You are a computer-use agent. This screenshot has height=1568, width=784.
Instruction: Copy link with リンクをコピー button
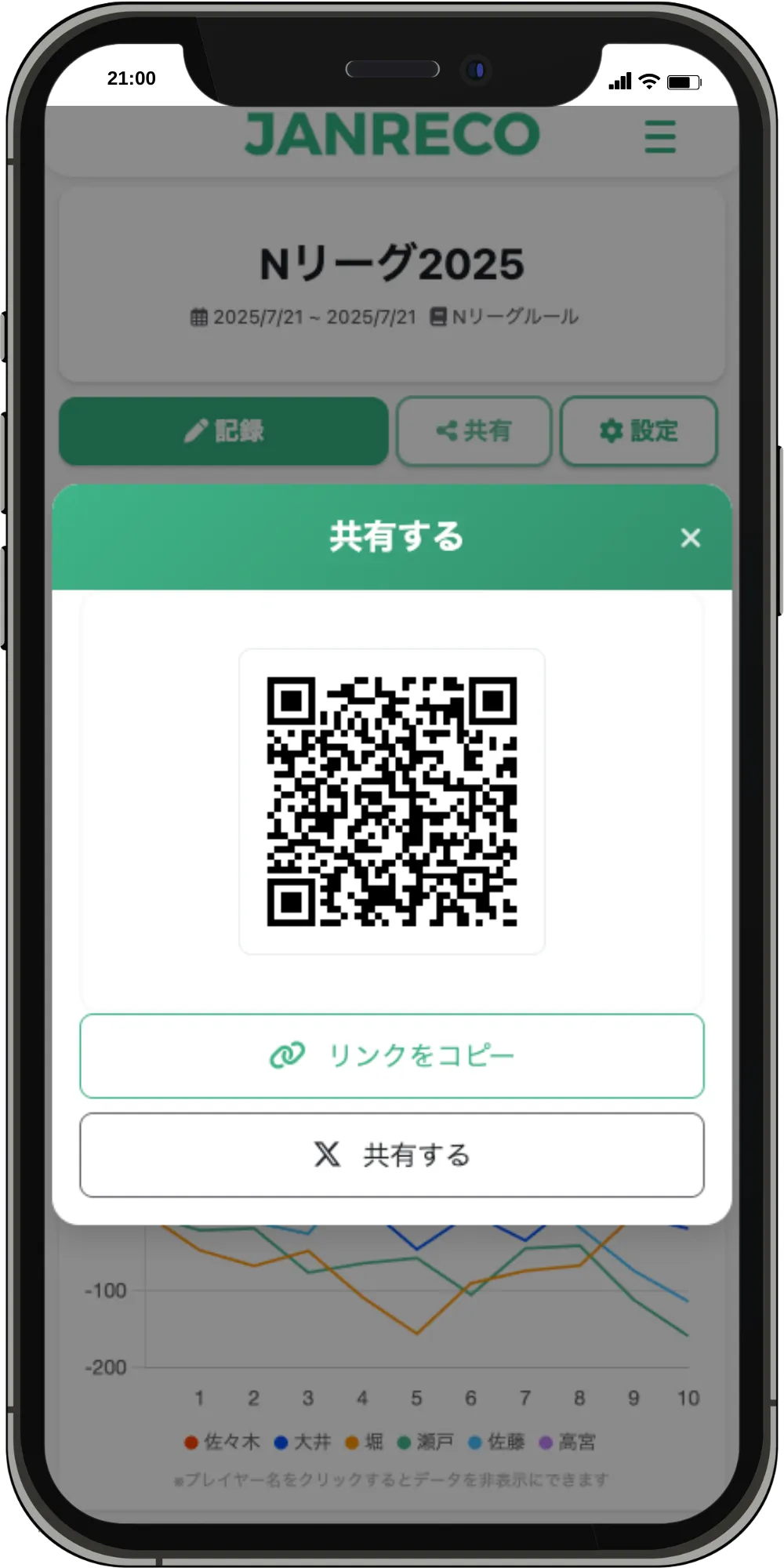coord(392,1055)
